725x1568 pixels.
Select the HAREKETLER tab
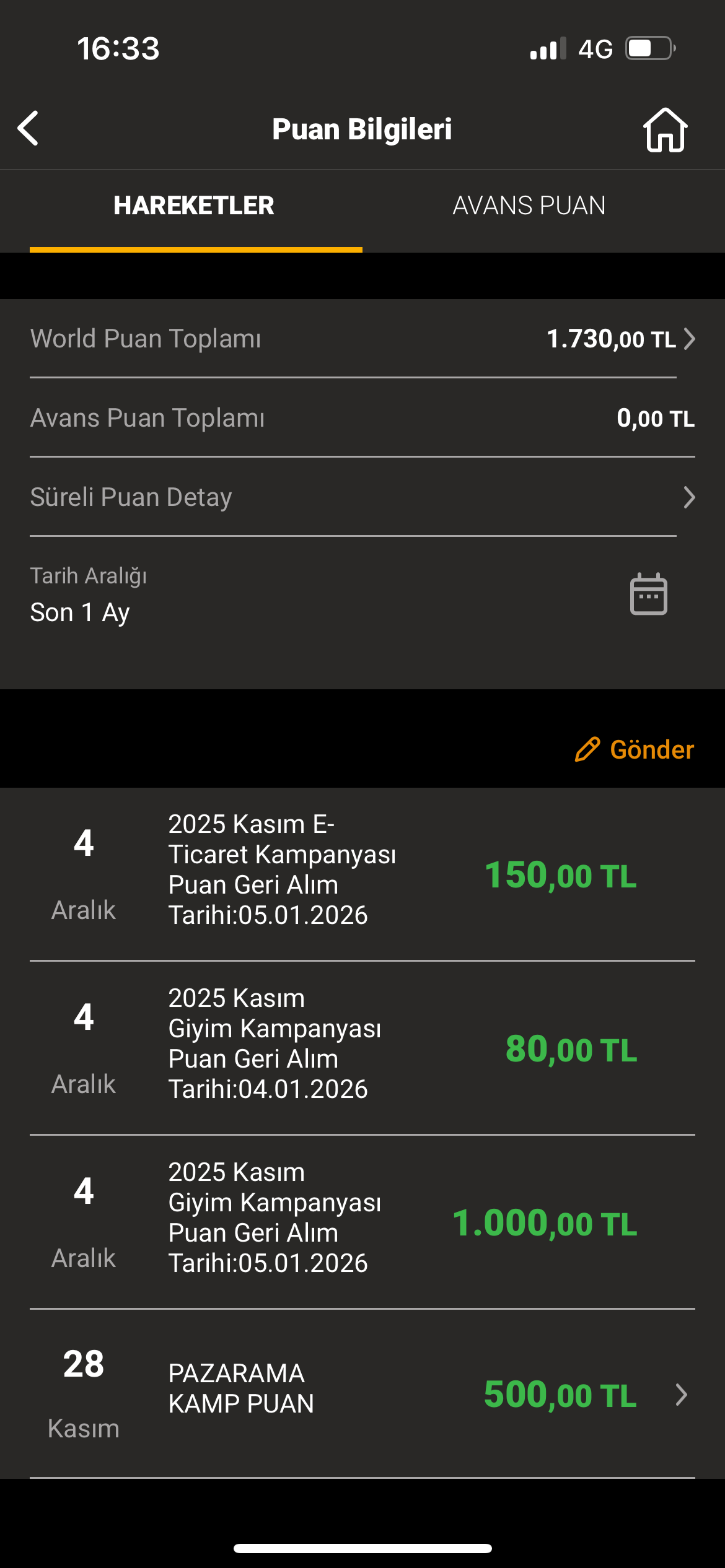click(194, 206)
